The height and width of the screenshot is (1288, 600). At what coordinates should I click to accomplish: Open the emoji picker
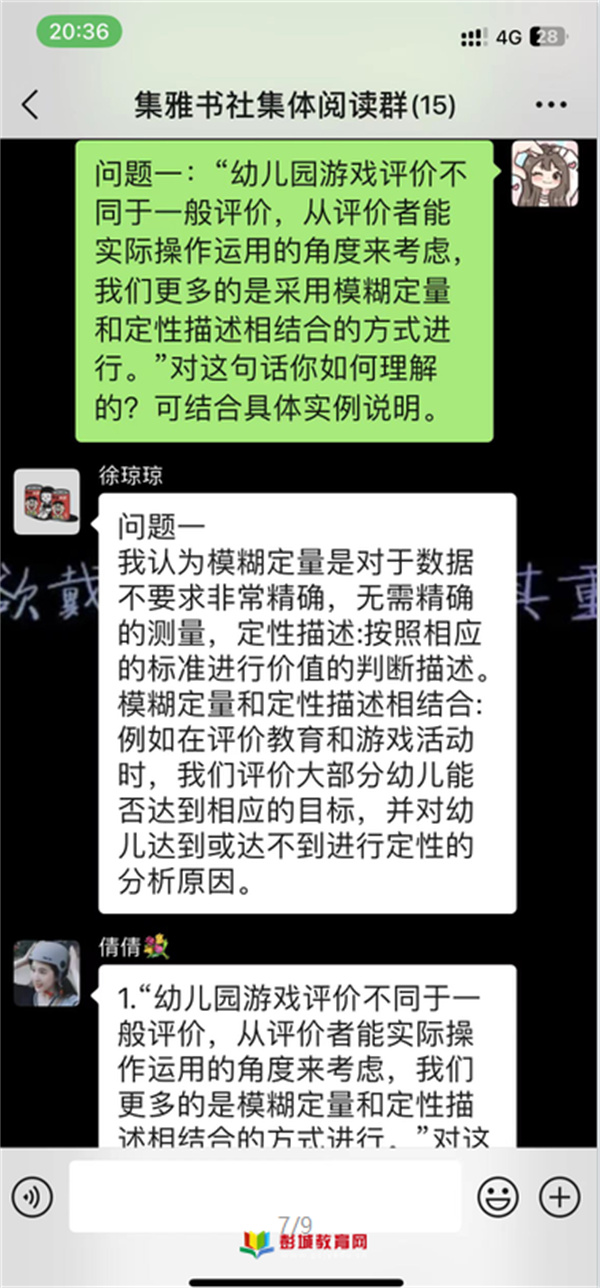[x=497, y=1195]
